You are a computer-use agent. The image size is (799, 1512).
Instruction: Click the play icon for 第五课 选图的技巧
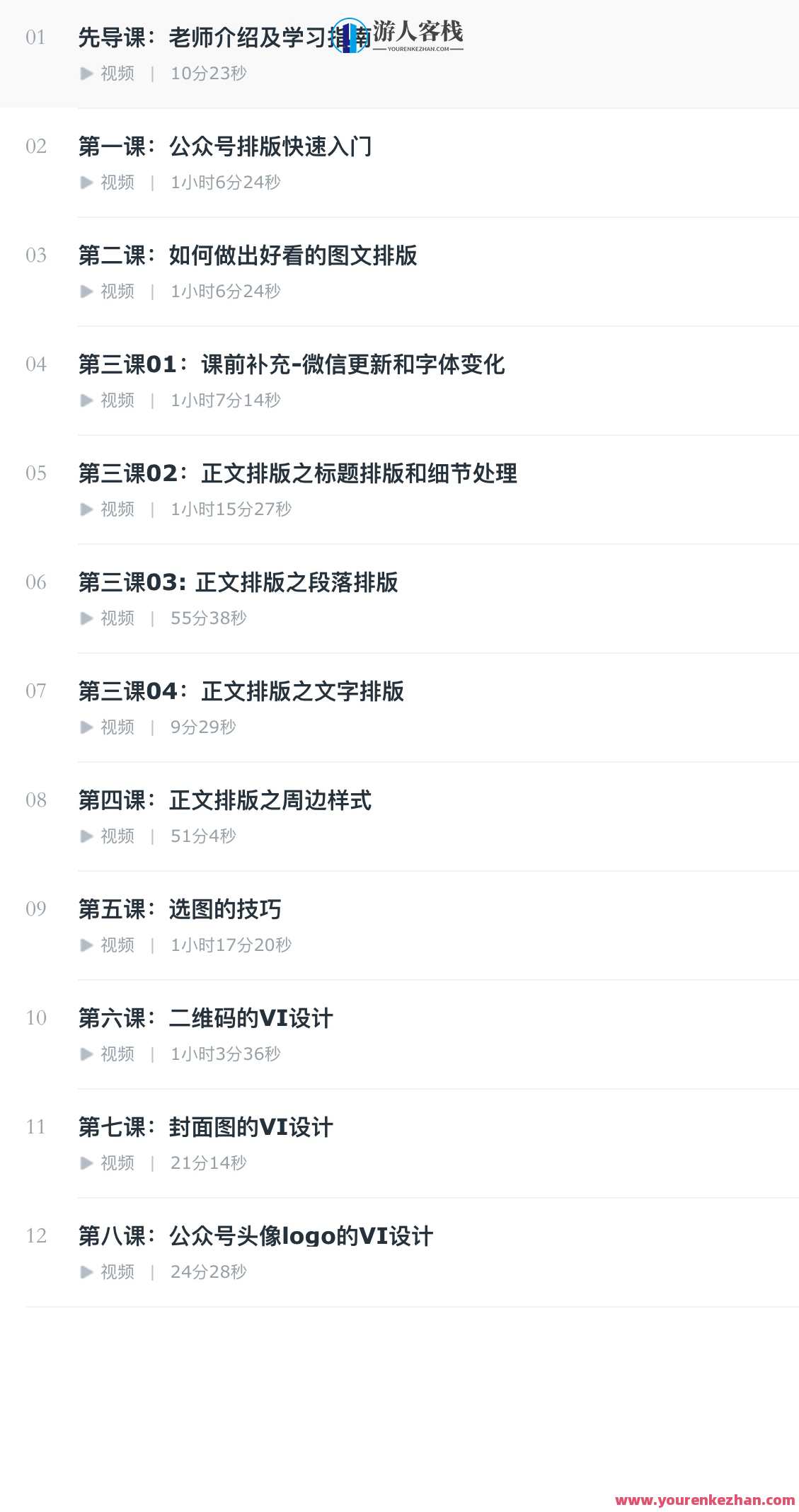pos(87,945)
